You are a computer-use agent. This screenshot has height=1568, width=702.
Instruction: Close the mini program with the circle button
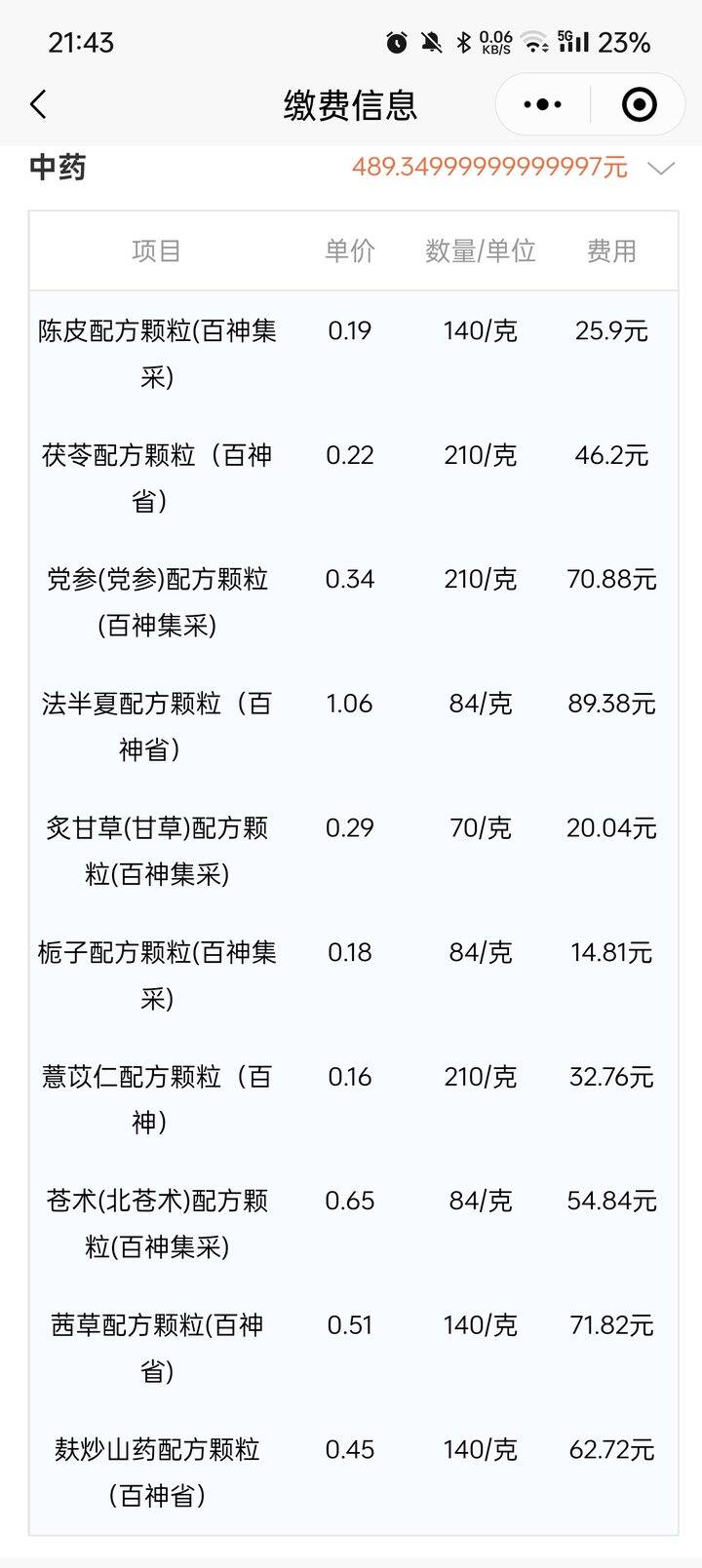[x=639, y=104]
